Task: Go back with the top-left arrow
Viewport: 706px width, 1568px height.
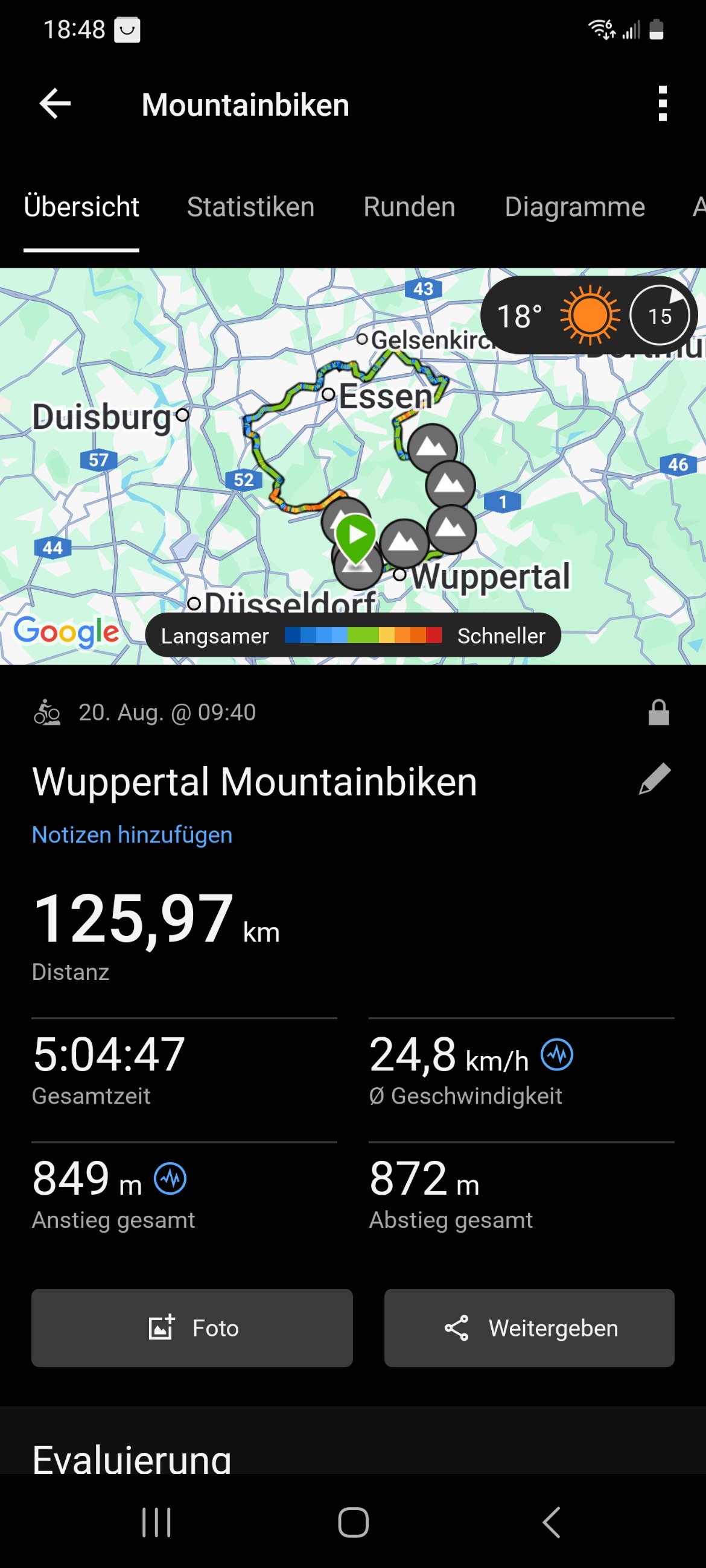Action: pos(55,104)
